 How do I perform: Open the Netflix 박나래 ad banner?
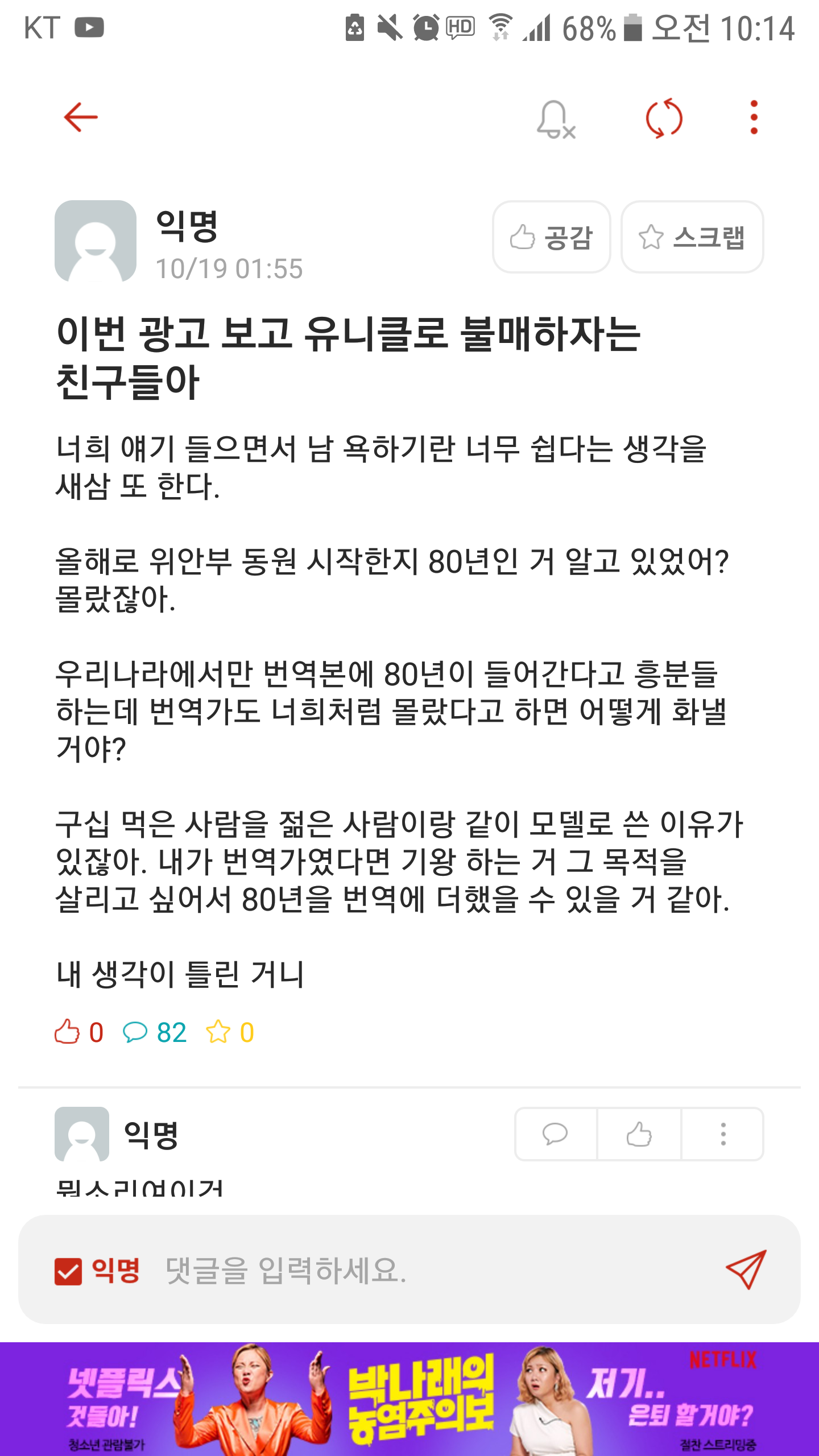coord(409,1399)
